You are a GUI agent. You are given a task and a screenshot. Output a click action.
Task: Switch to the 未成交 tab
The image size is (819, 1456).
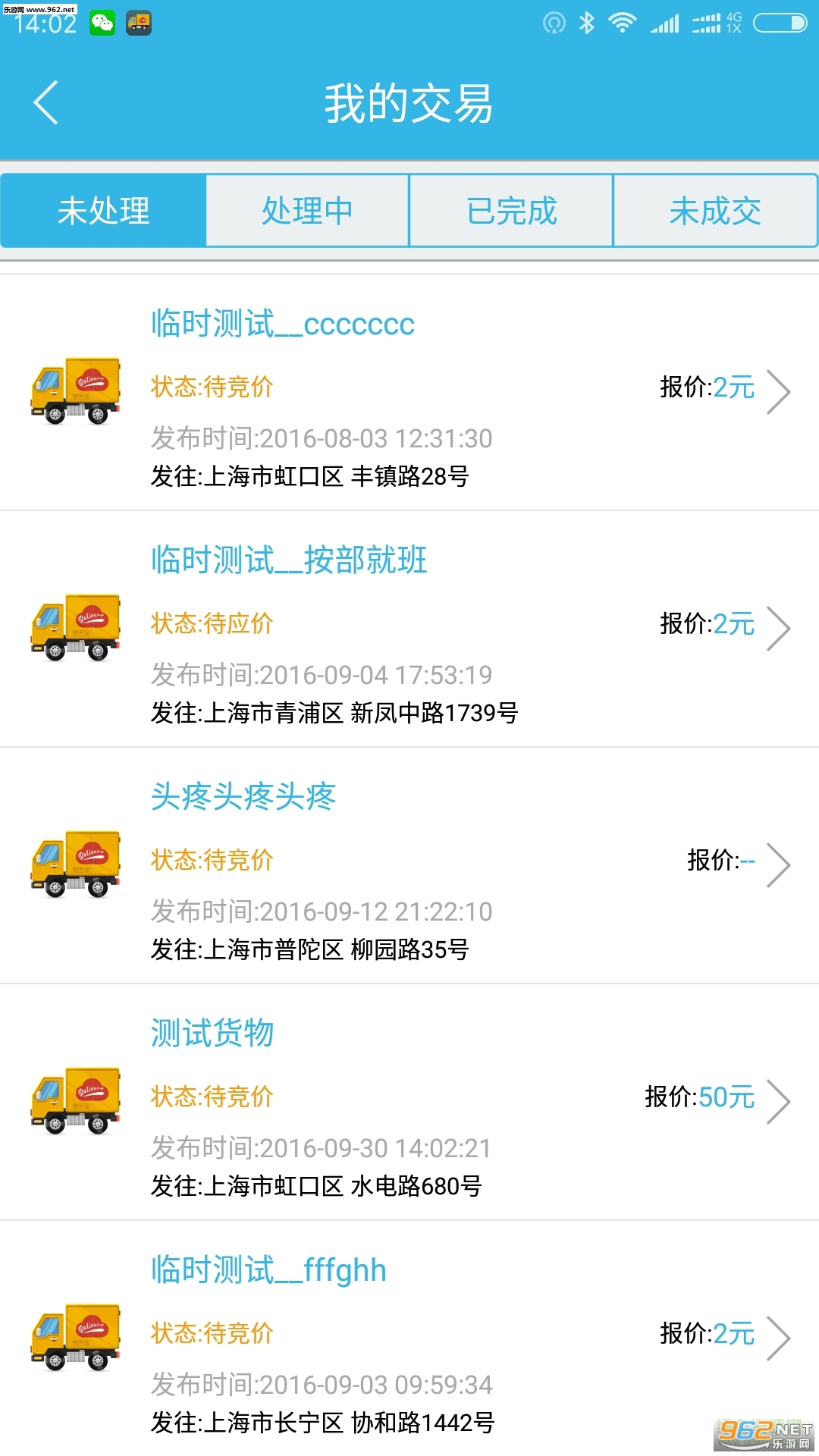click(715, 211)
